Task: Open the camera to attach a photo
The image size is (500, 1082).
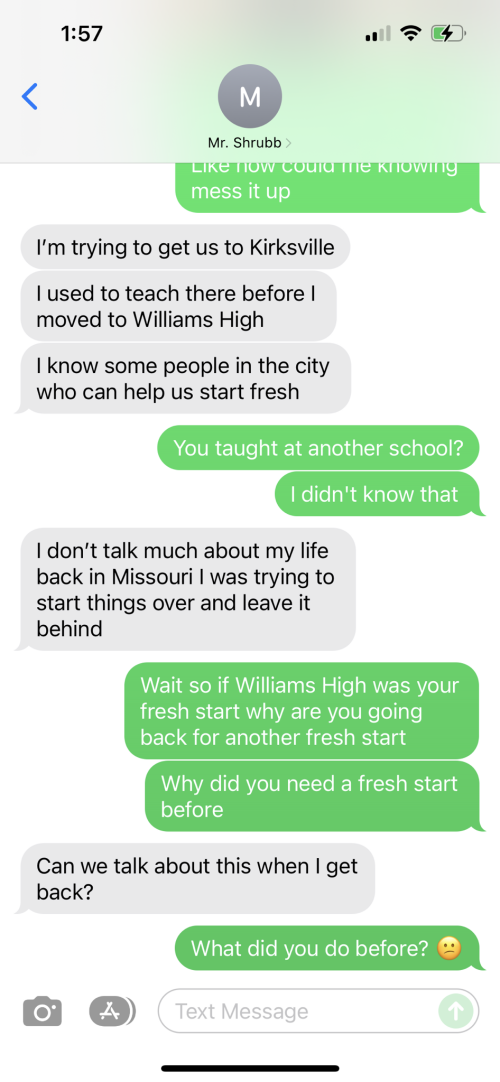Action: 43,1011
